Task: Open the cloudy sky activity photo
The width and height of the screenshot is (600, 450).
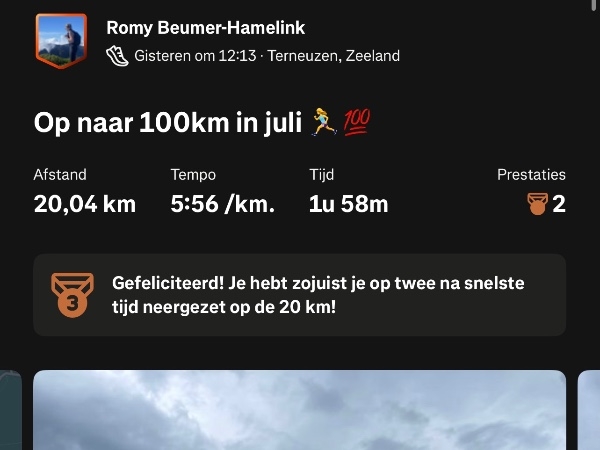Action: (x=299, y=410)
